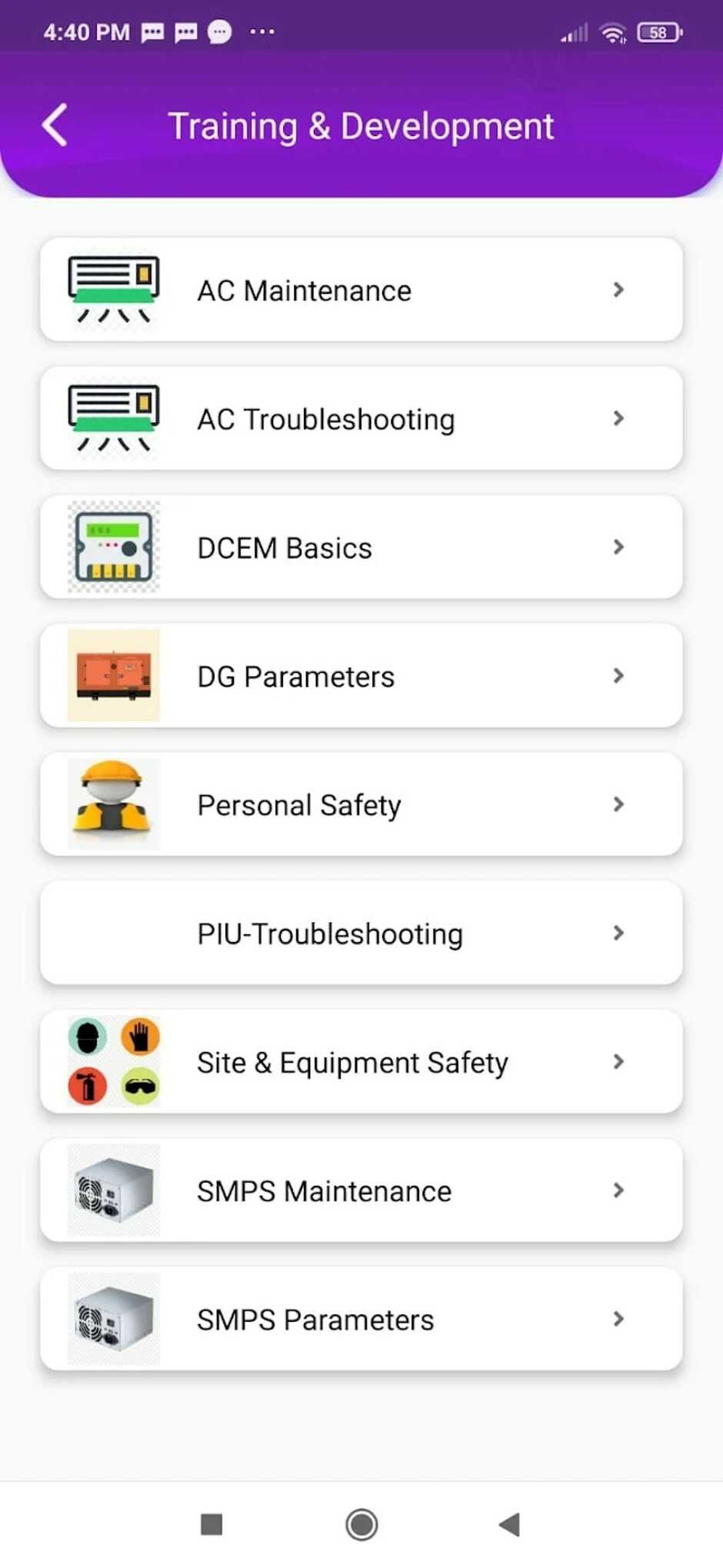Image resolution: width=723 pixels, height=1568 pixels.
Task: View DG Parameters module
Action: click(361, 676)
